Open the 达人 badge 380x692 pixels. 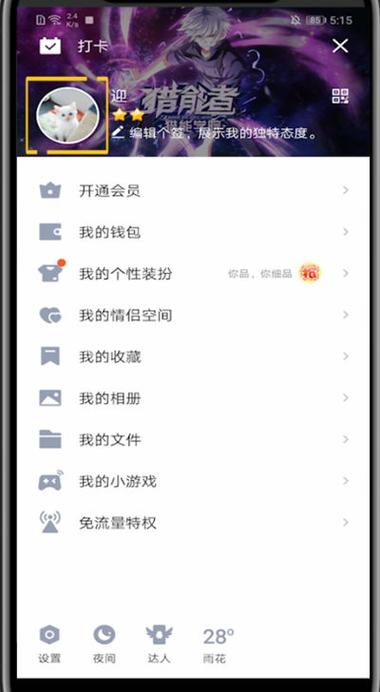pyautogui.click(x=159, y=644)
